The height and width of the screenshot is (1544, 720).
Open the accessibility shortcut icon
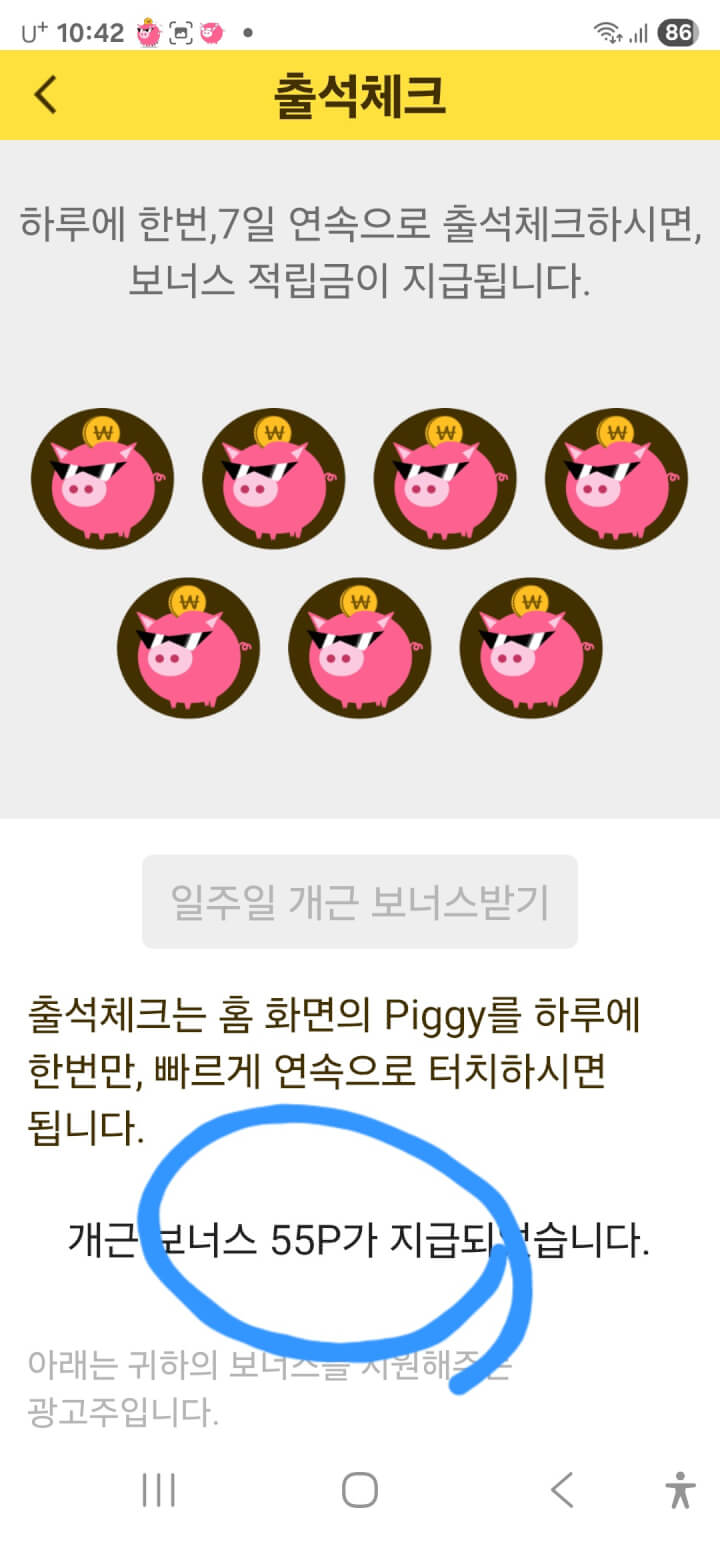coord(680,1490)
